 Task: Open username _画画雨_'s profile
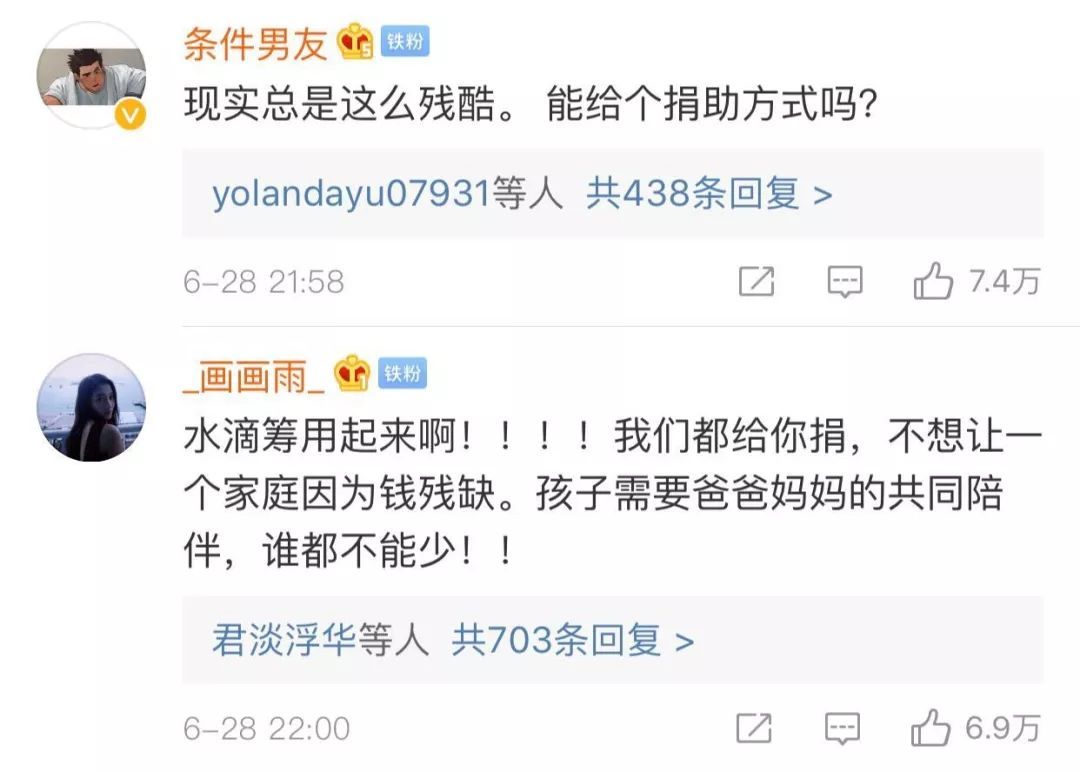point(253,374)
